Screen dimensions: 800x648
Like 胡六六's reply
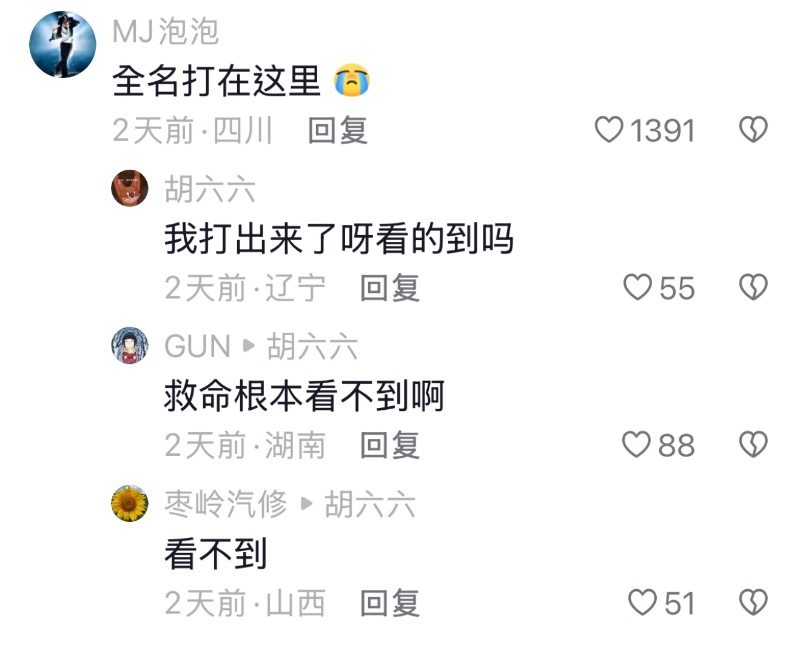637,288
